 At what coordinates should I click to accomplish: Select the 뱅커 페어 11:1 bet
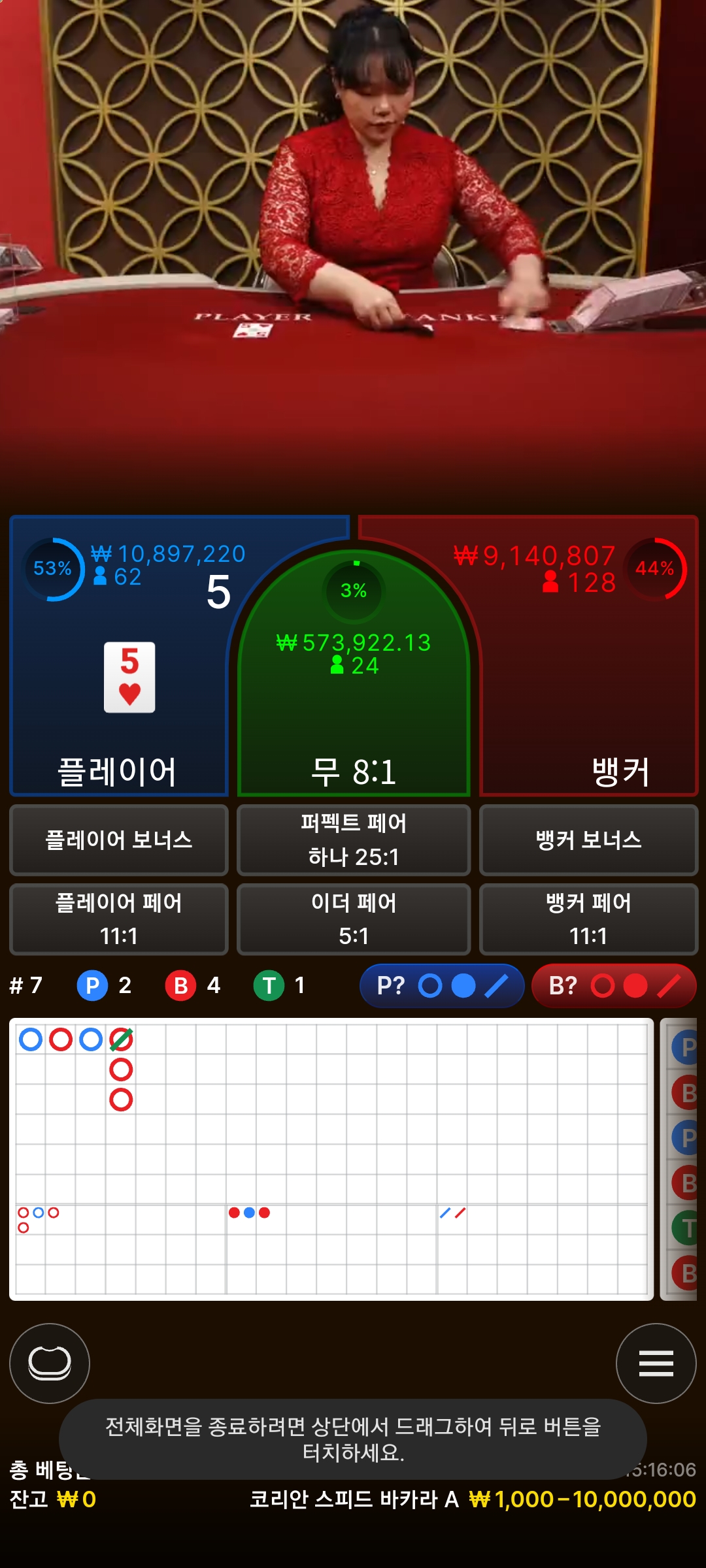click(x=588, y=919)
